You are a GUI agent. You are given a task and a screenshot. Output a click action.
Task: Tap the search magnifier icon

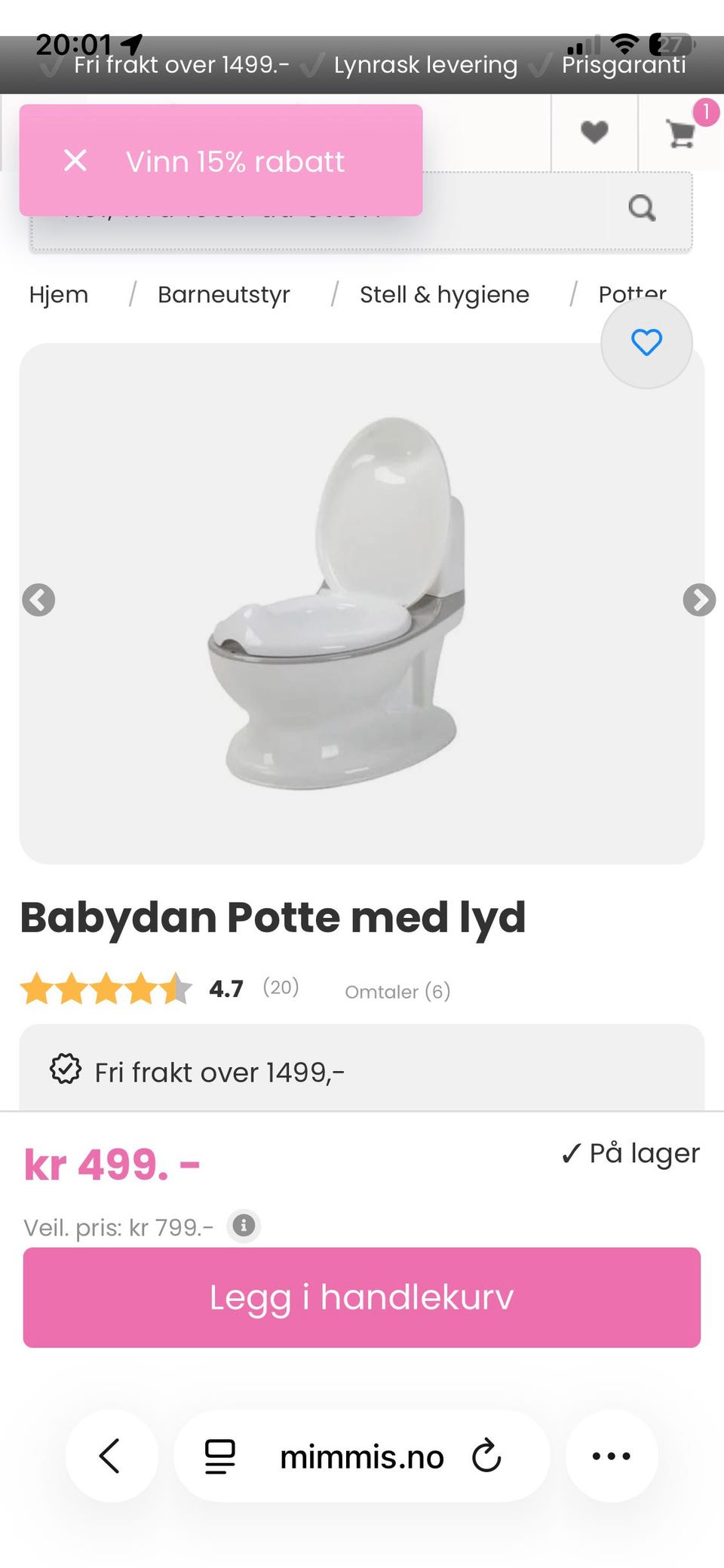coord(642,207)
